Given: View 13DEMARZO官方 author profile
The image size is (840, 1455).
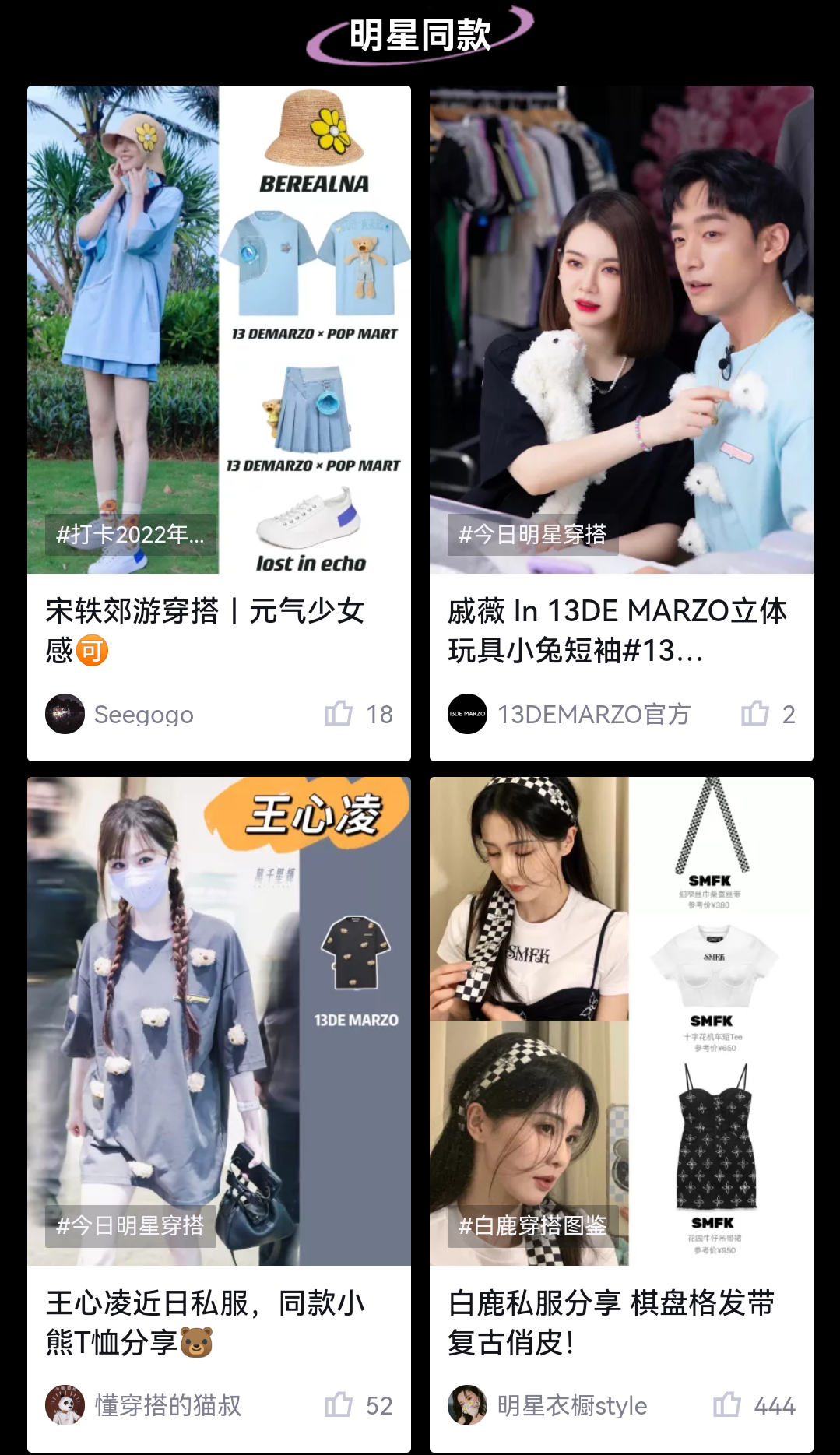Looking at the screenshot, I should [570, 714].
